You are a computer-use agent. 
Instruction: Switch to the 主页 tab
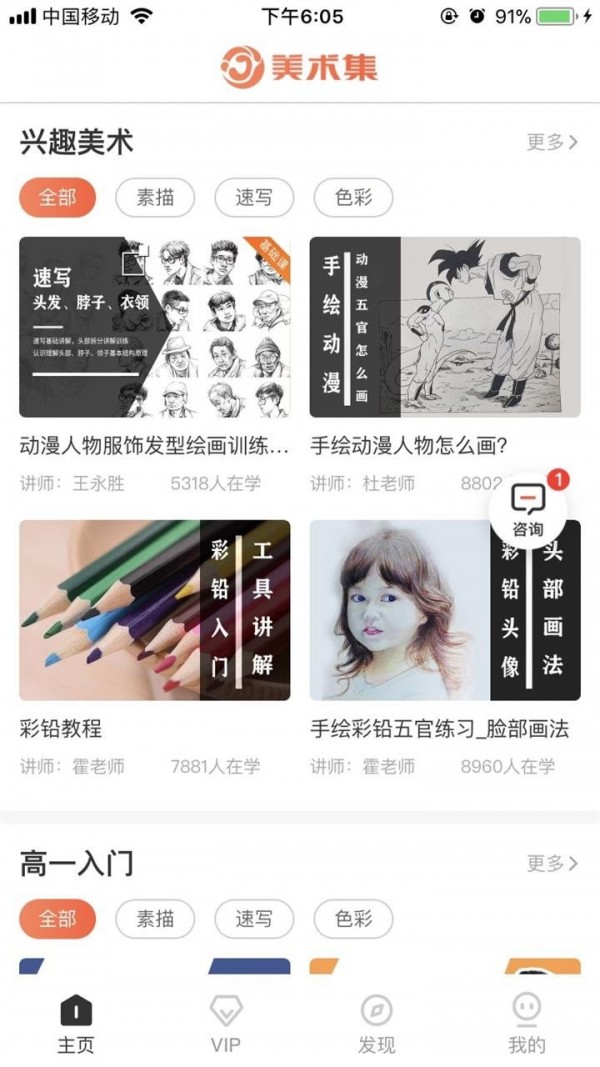coord(75,1024)
